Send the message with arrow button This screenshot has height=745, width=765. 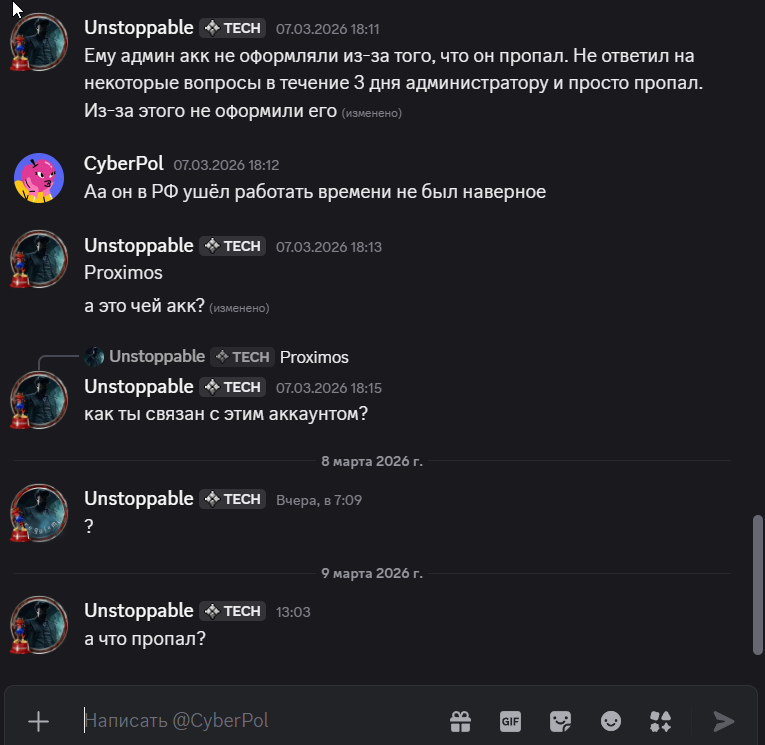723,721
